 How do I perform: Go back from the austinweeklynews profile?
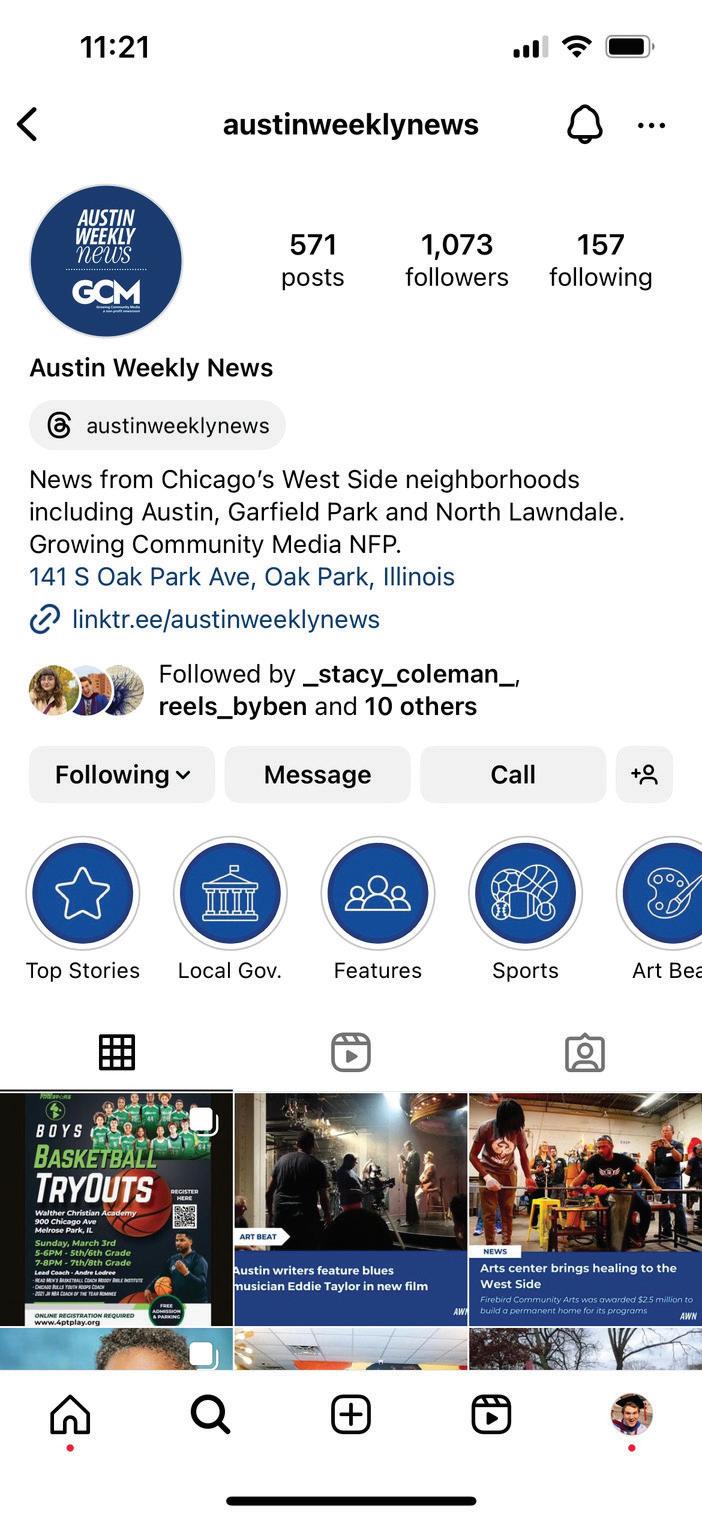[x=28, y=125]
